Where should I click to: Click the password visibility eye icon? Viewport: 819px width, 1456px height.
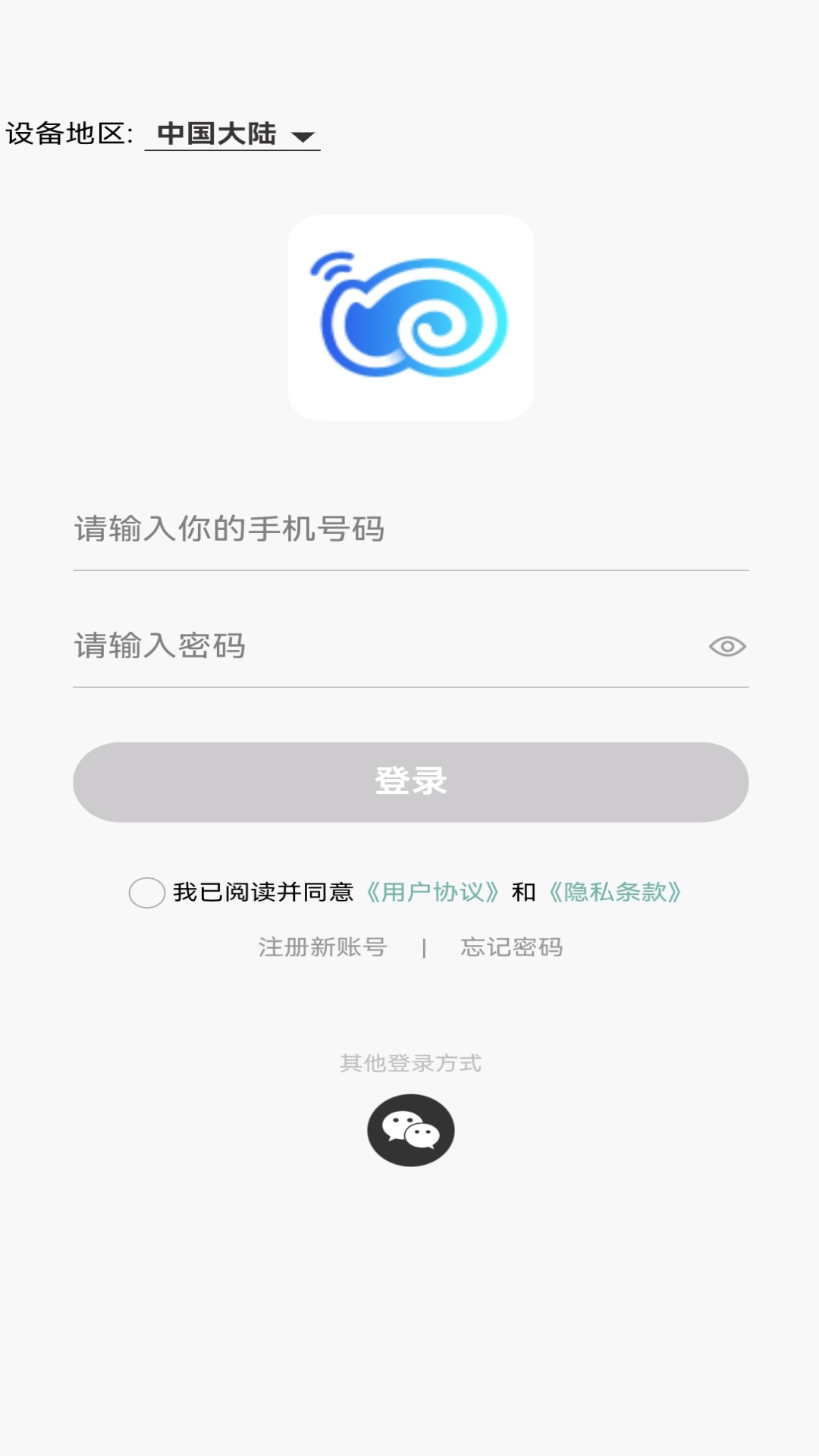[x=727, y=646]
